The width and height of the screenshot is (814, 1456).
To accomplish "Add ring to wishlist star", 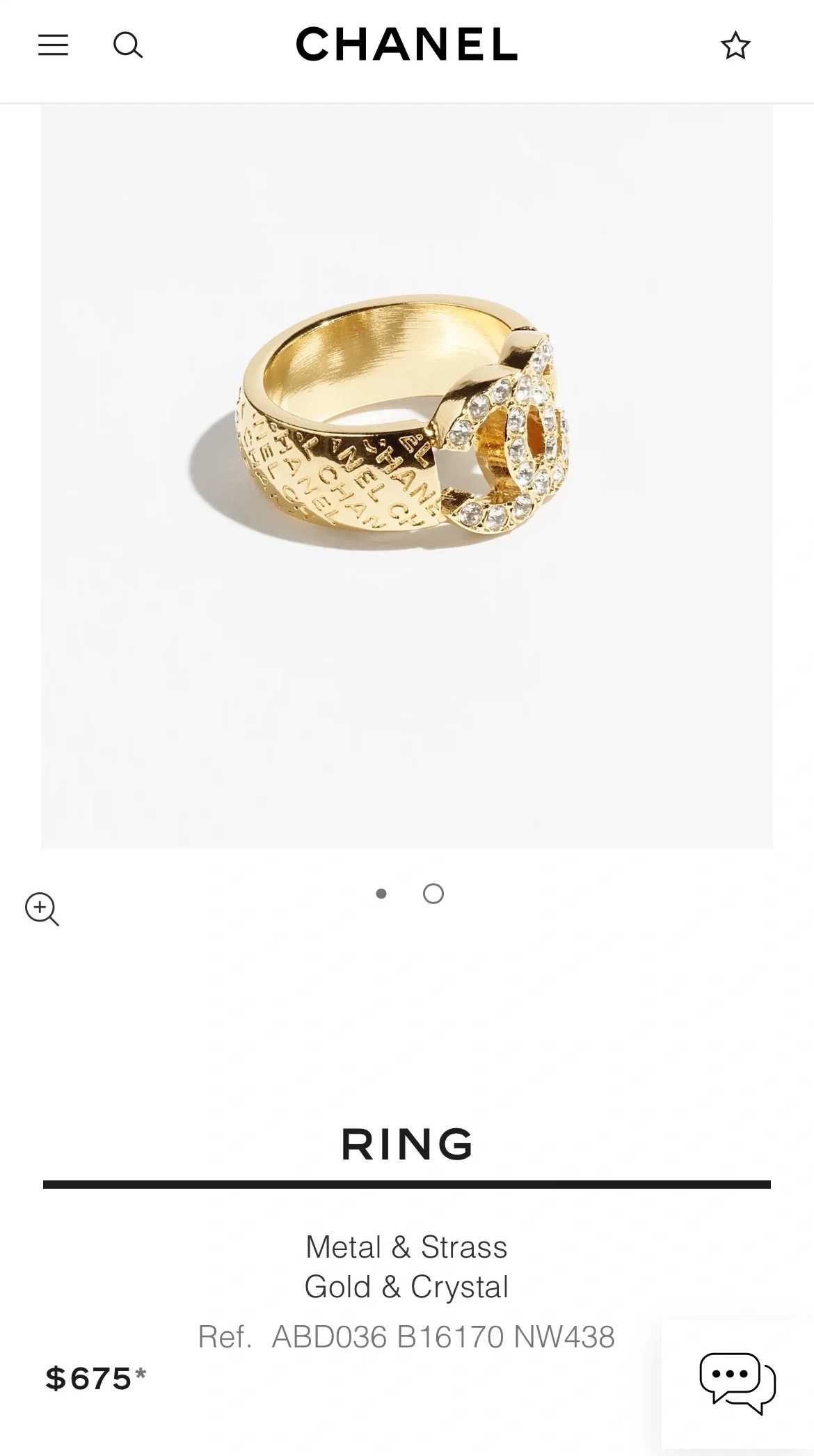I will pos(735,46).
